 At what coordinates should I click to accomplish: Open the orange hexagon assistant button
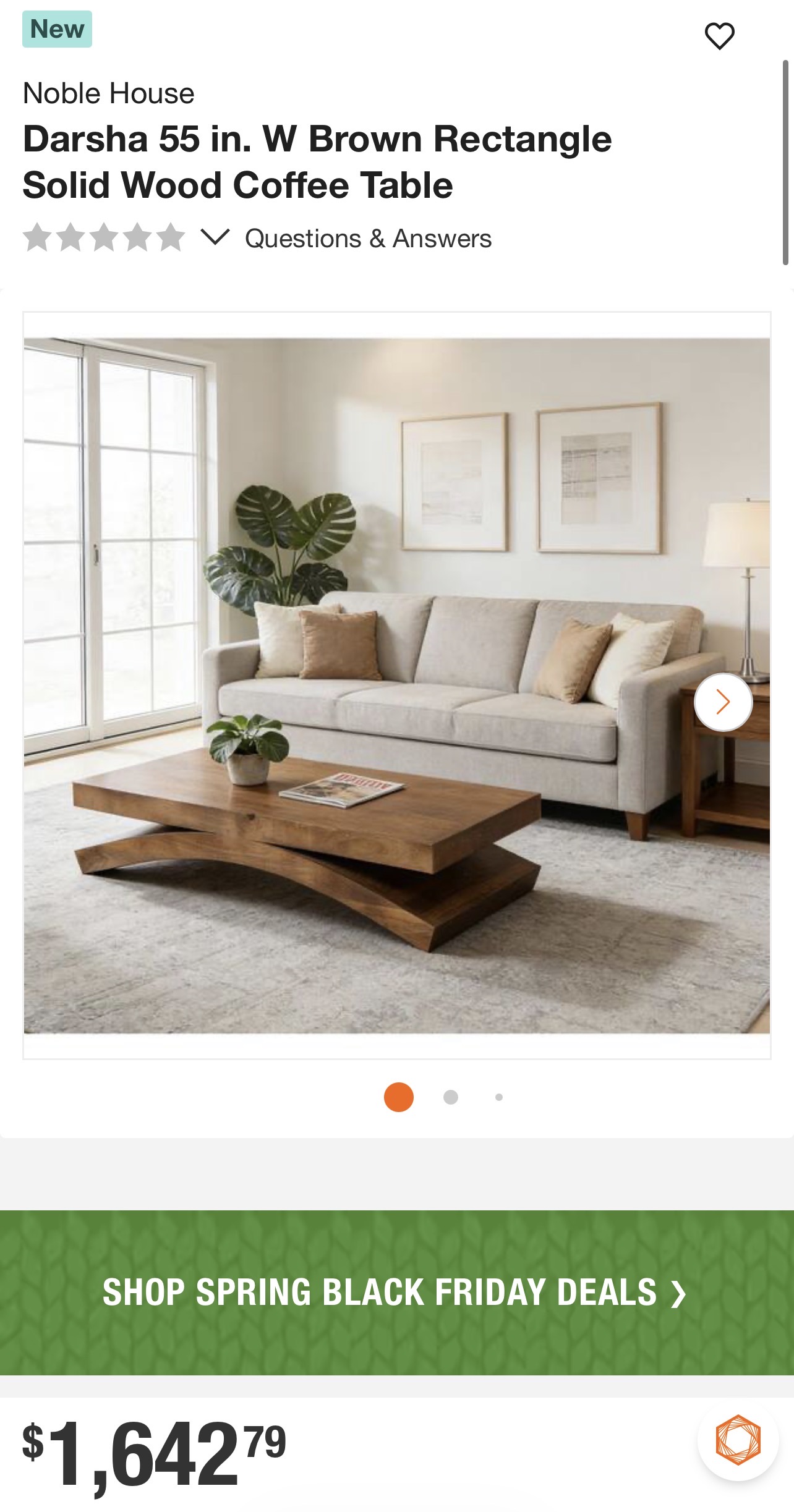(738, 1440)
